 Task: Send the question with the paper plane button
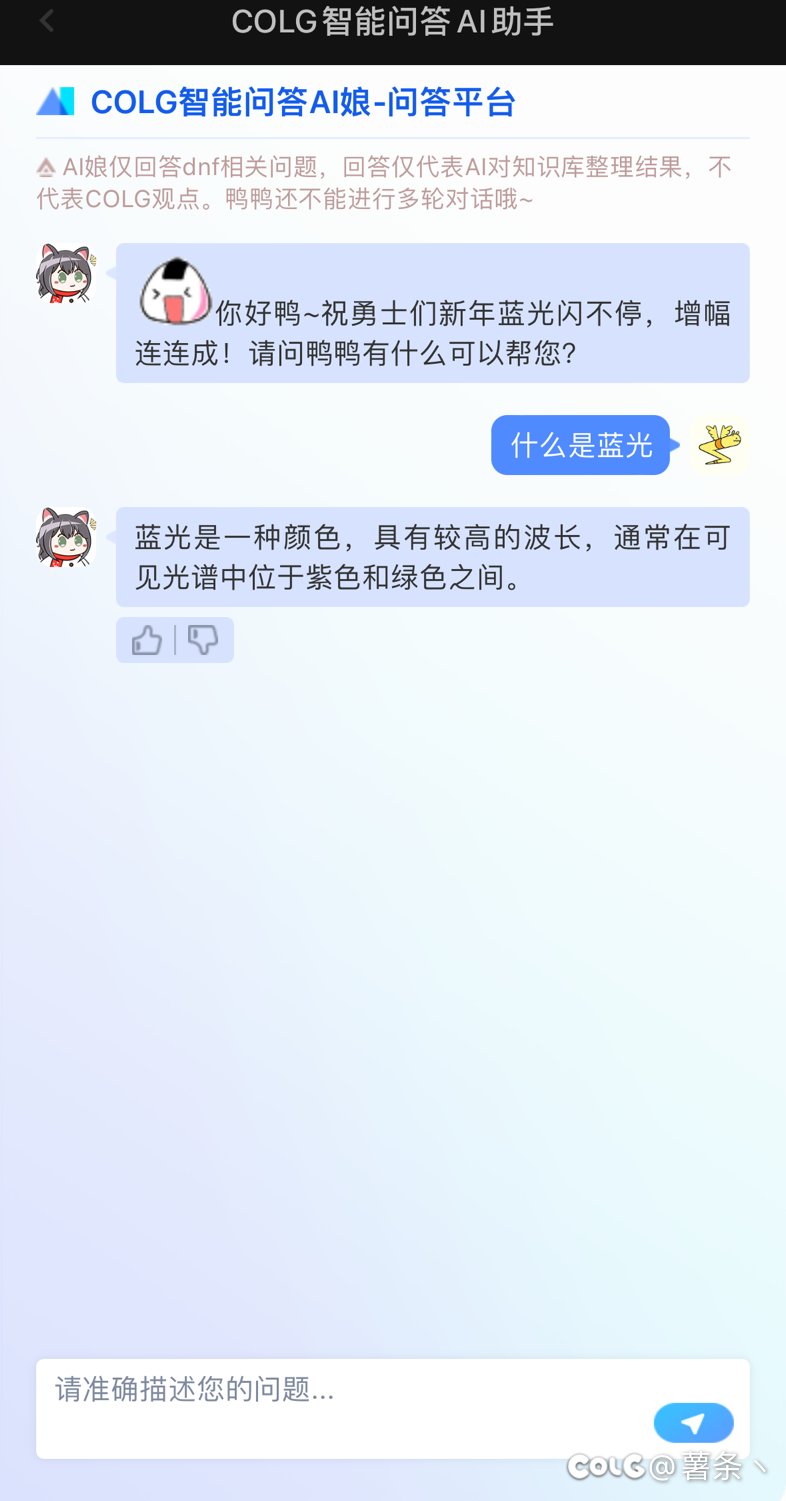pos(694,1423)
